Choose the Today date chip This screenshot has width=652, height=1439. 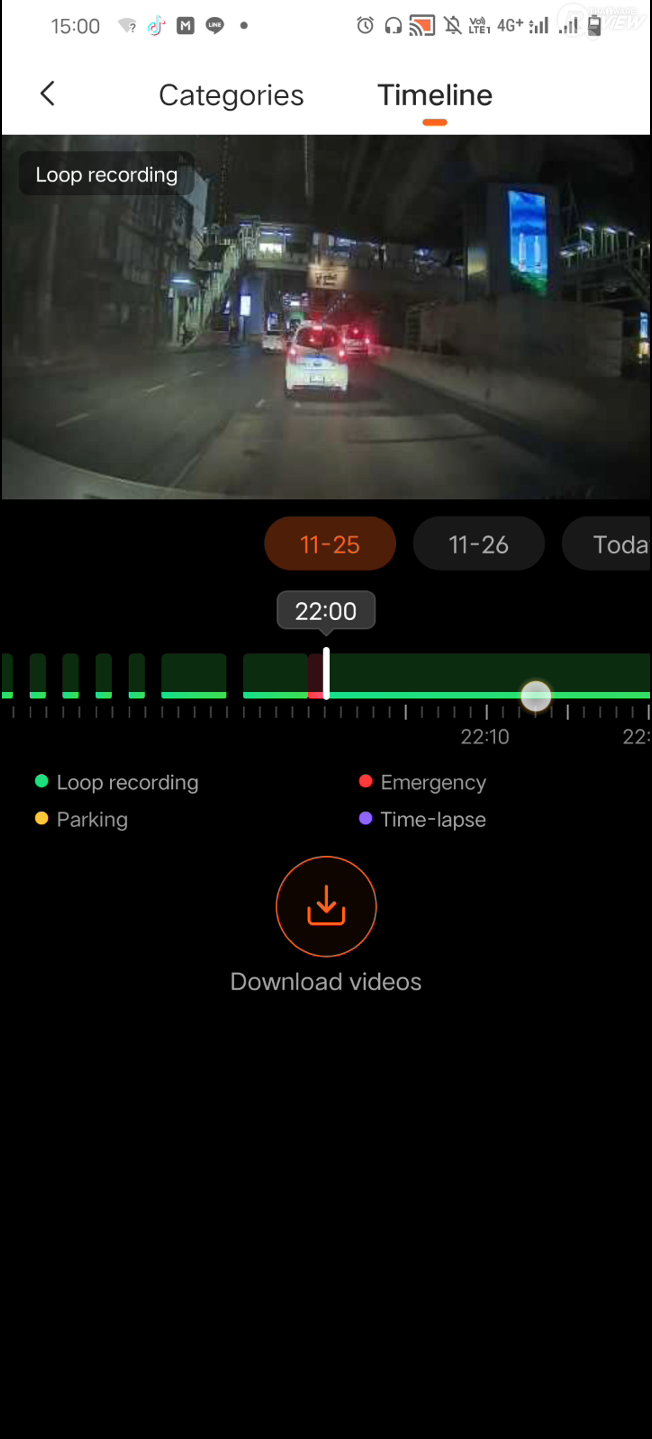[612, 544]
